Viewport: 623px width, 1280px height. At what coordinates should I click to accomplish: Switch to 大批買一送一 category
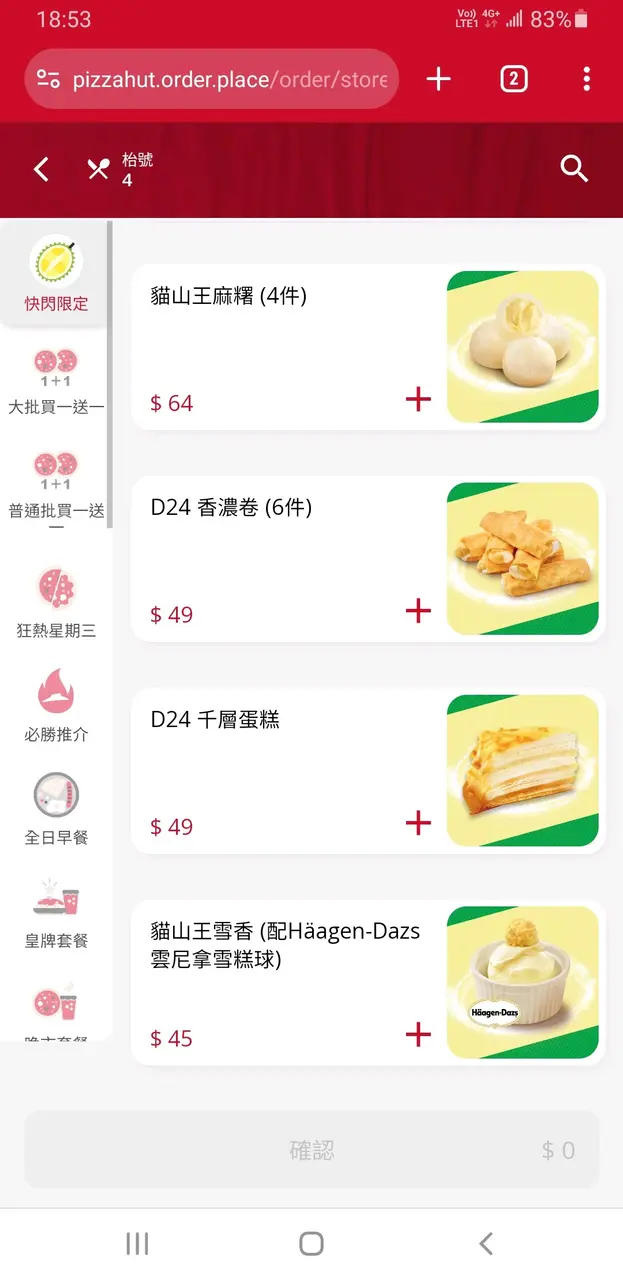(x=57, y=381)
